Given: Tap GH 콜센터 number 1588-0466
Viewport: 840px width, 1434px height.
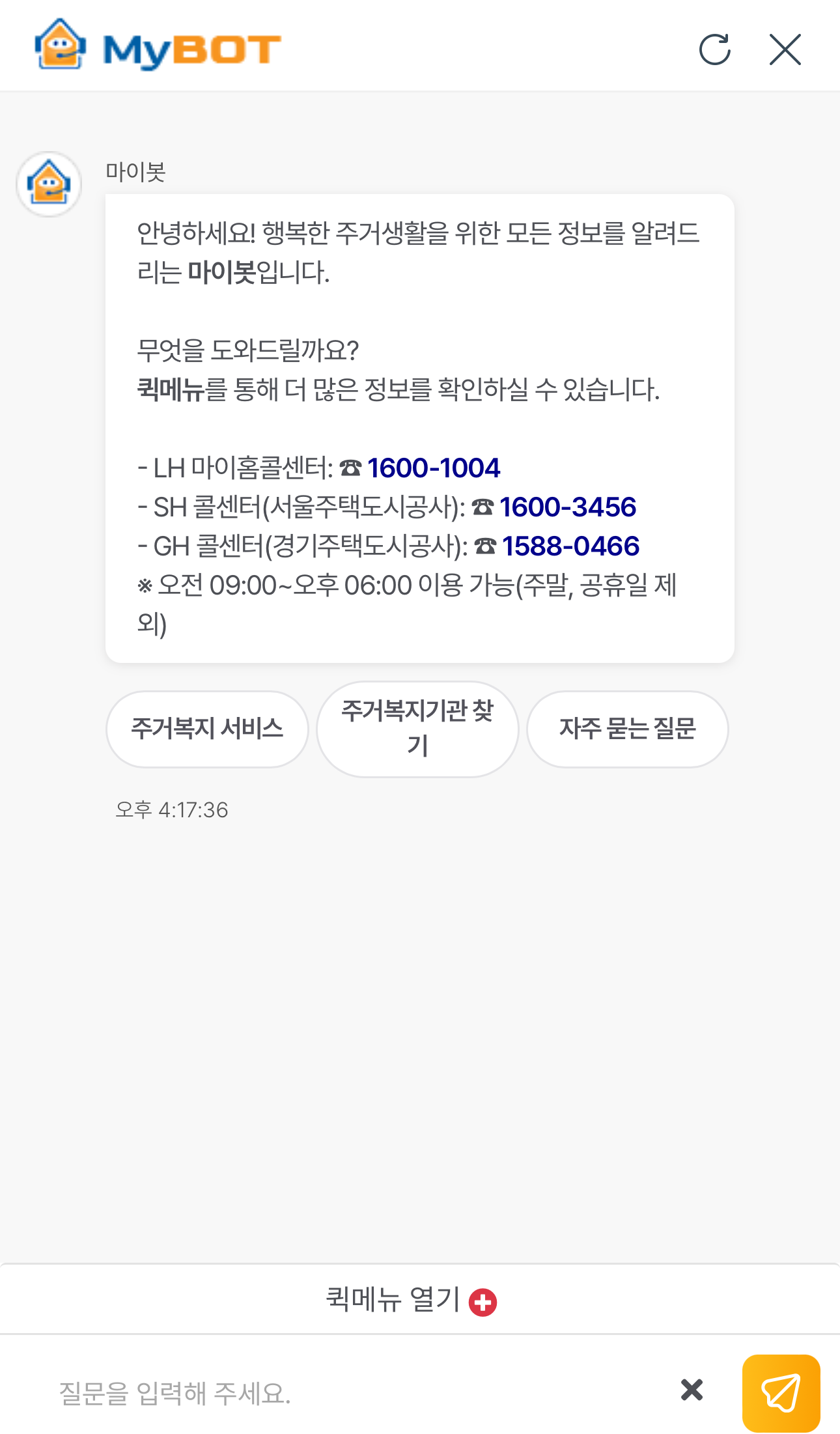Looking at the screenshot, I should 570,546.
